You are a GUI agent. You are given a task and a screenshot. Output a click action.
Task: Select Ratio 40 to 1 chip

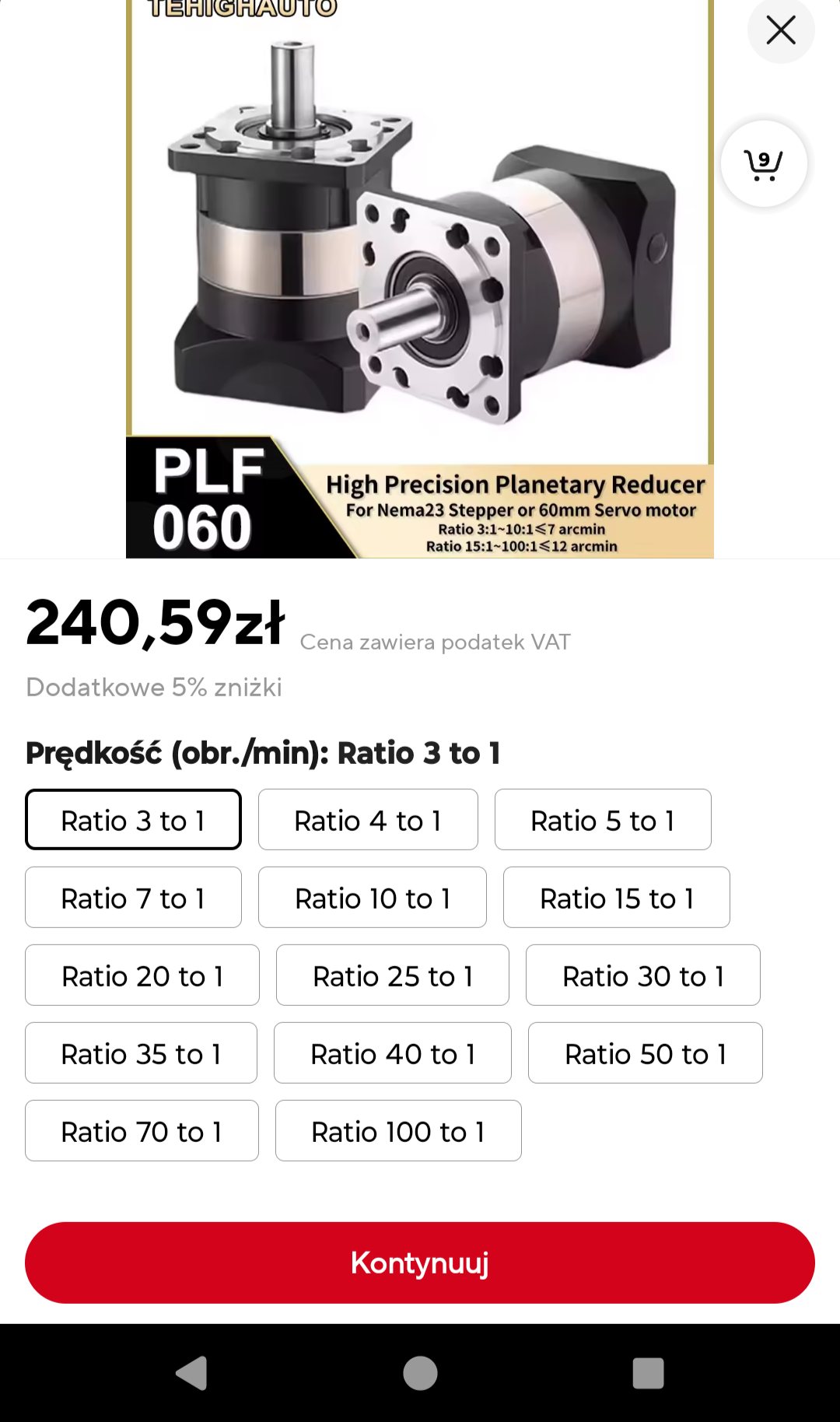tap(393, 1053)
